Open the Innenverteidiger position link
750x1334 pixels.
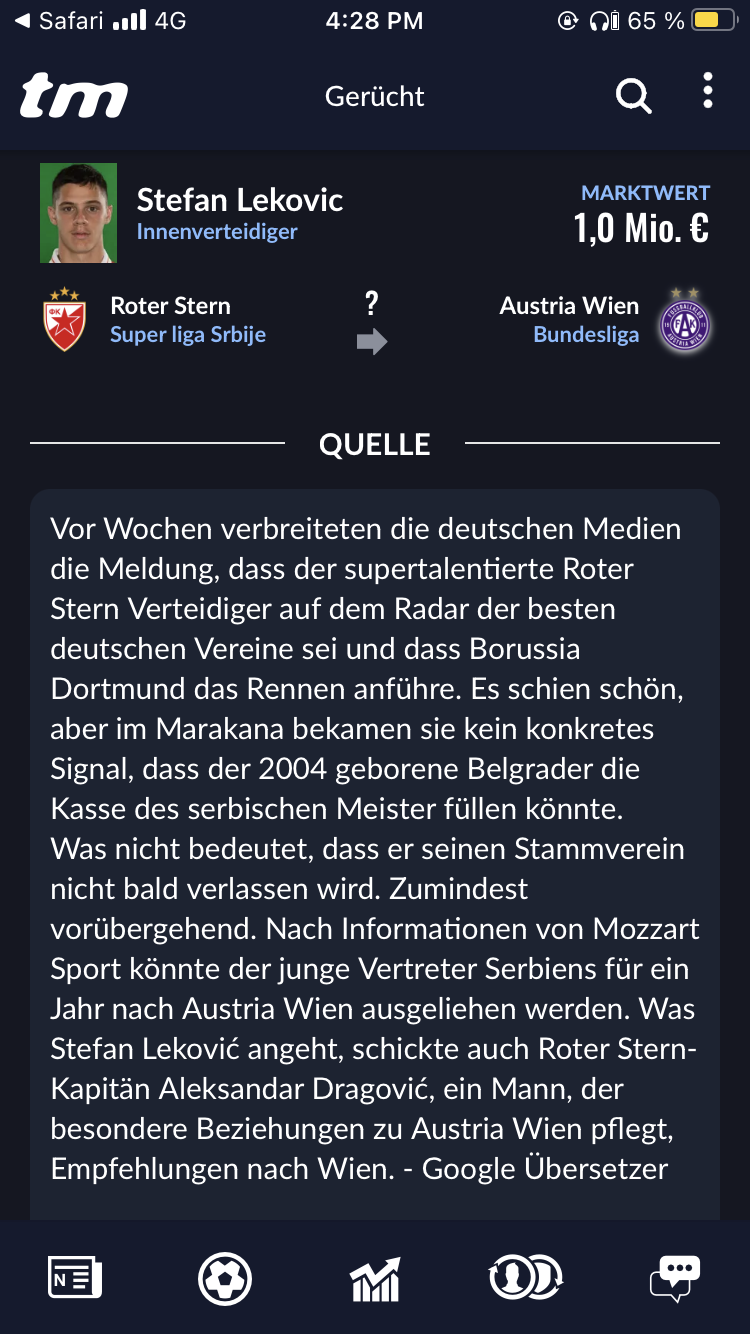tap(217, 232)
